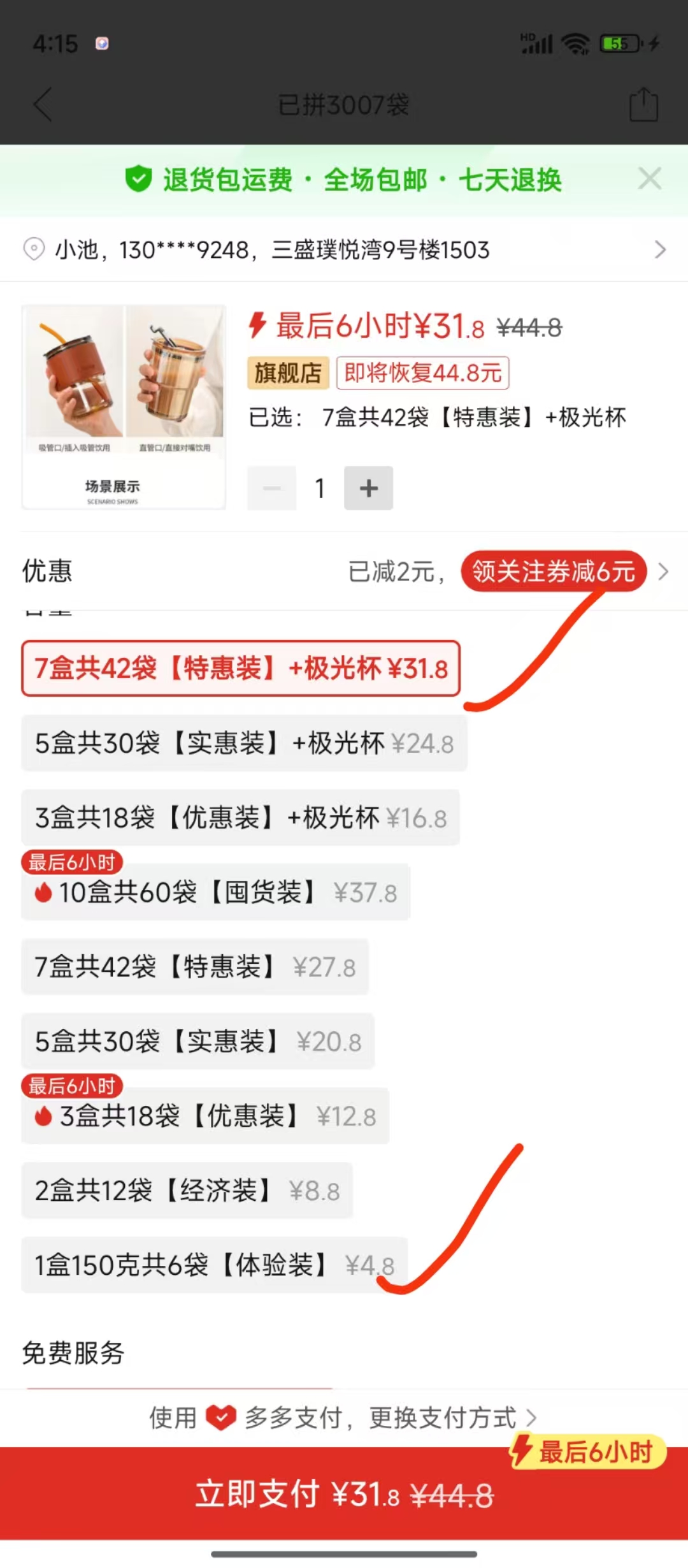Increase quantity with the plus button

[x=368, y=488]
